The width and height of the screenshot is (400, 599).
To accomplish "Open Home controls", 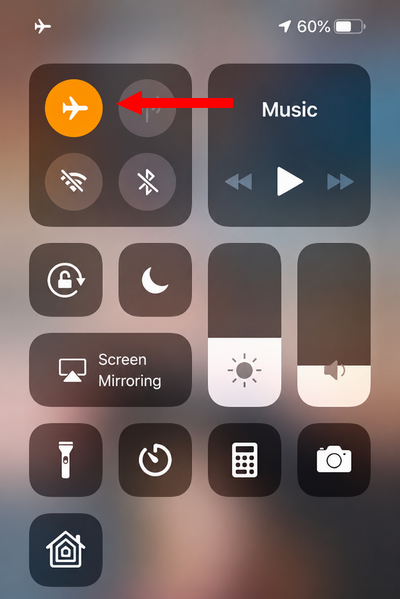I will pos(66,550).
